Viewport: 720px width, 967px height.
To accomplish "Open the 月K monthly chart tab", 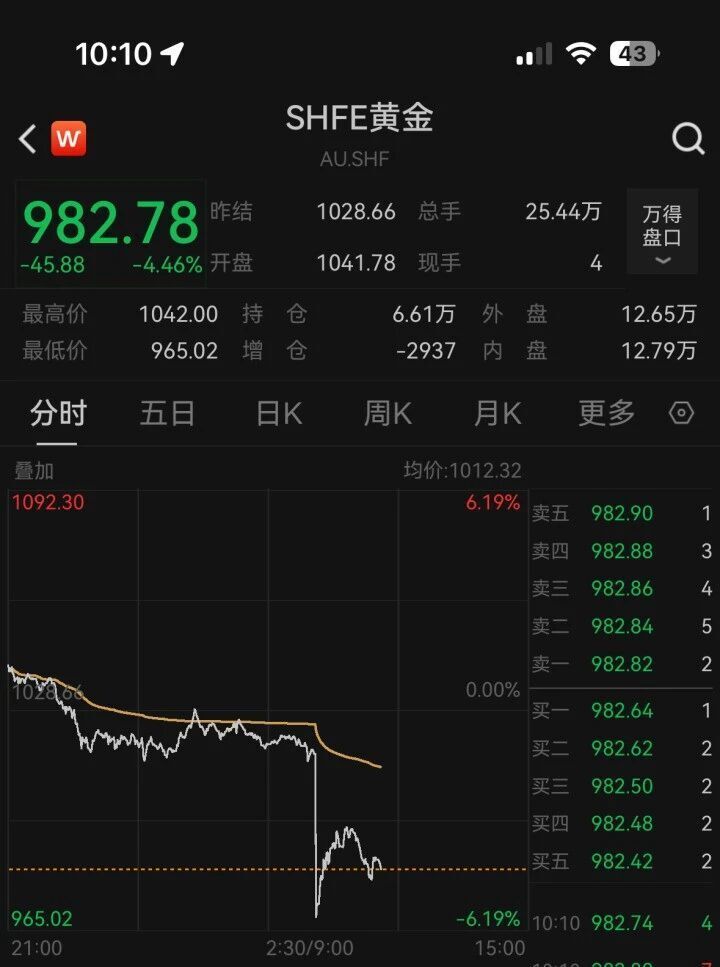I will click(496, 413).
